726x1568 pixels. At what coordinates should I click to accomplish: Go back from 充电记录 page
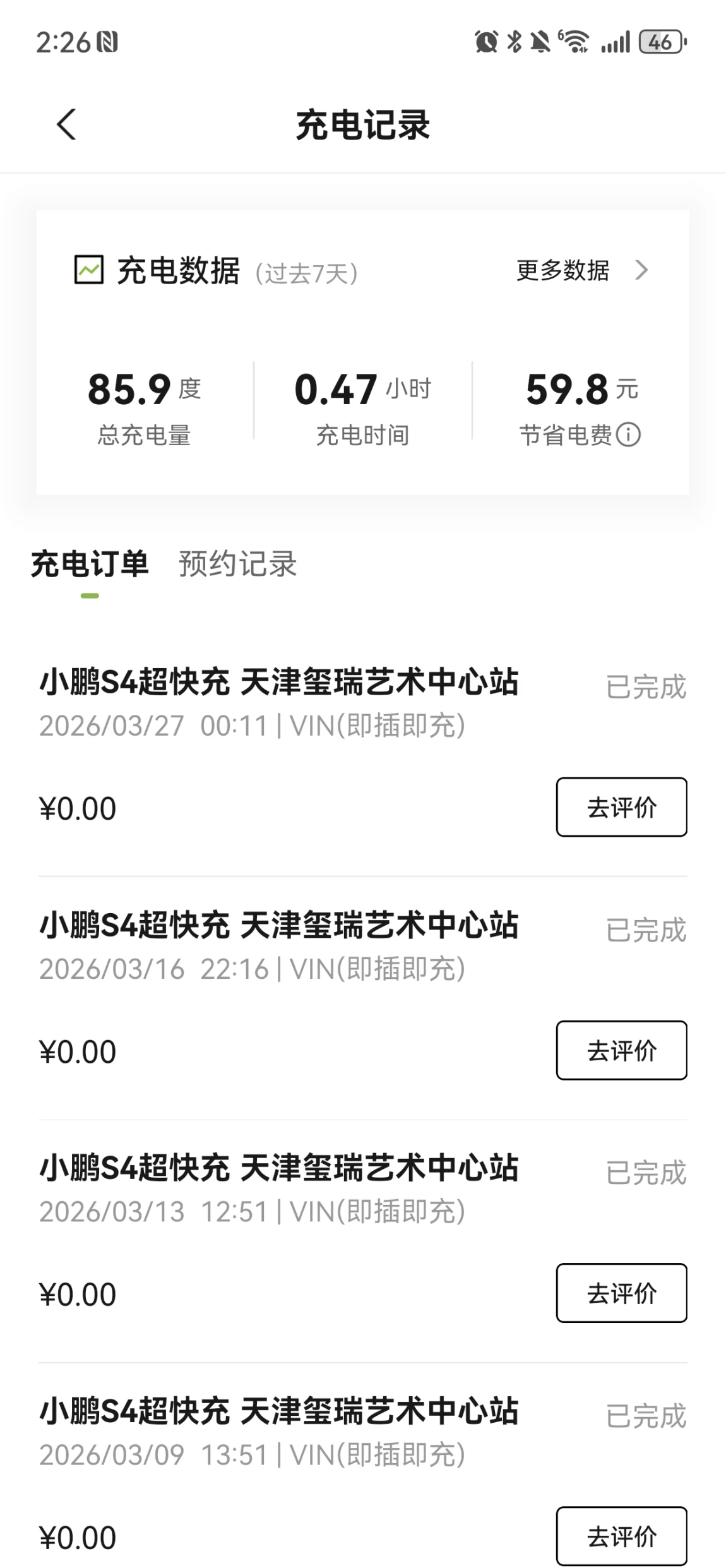click(x=66, y=124)
